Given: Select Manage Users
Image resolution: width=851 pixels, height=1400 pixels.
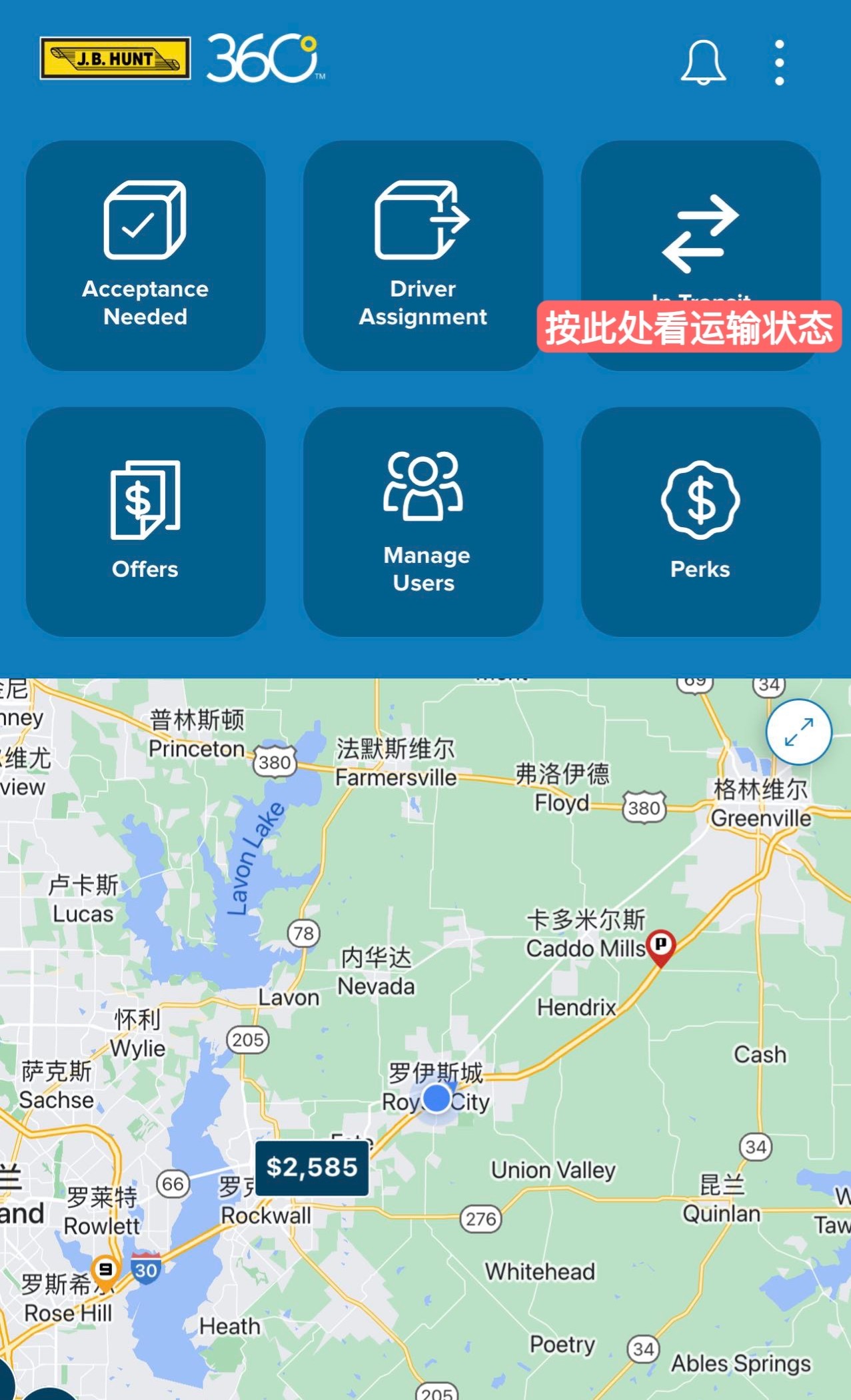Looking at the screenshot, I should pyautogui.click(x=423, y=522).
